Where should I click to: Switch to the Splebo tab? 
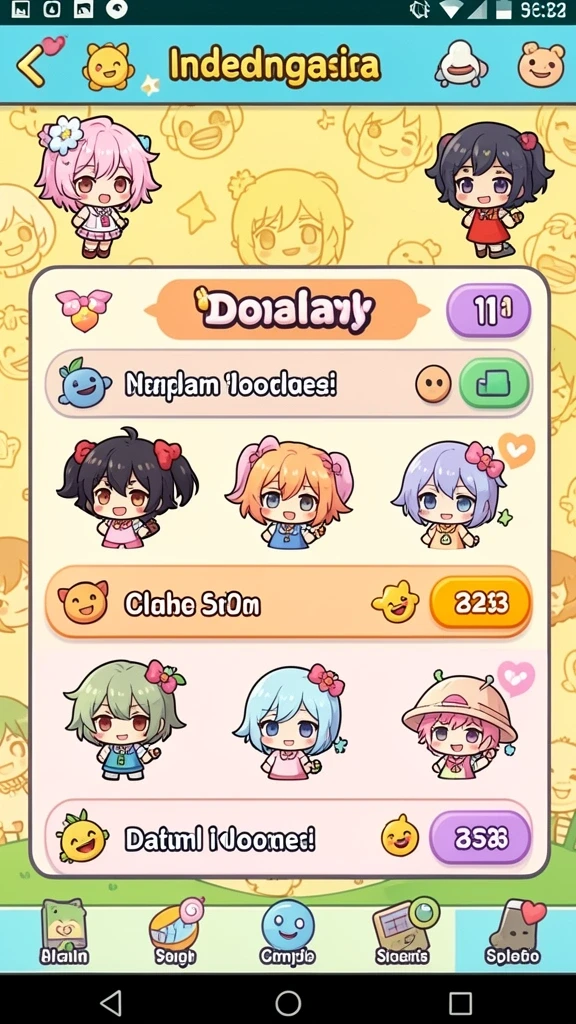click(513, 933)
